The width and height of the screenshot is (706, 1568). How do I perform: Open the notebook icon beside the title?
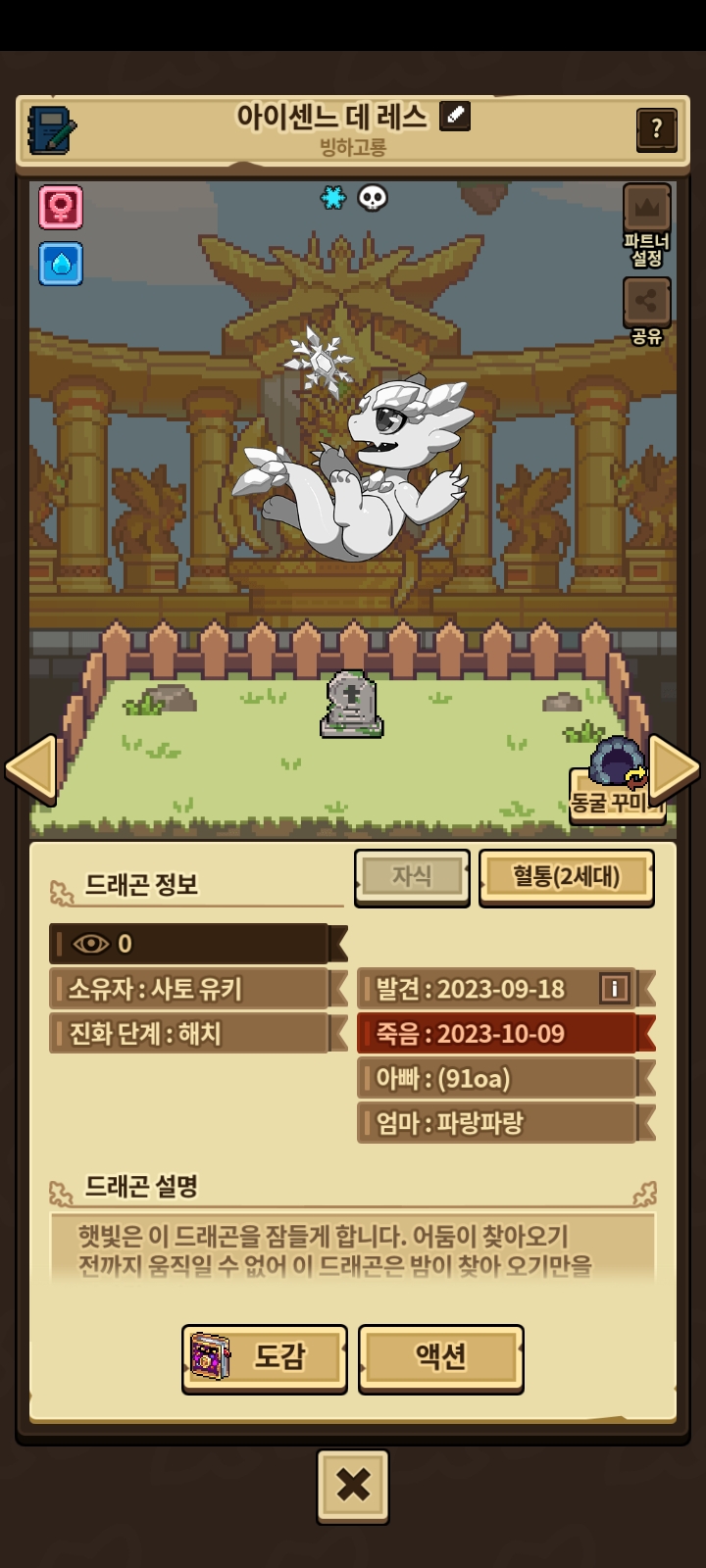52,129
